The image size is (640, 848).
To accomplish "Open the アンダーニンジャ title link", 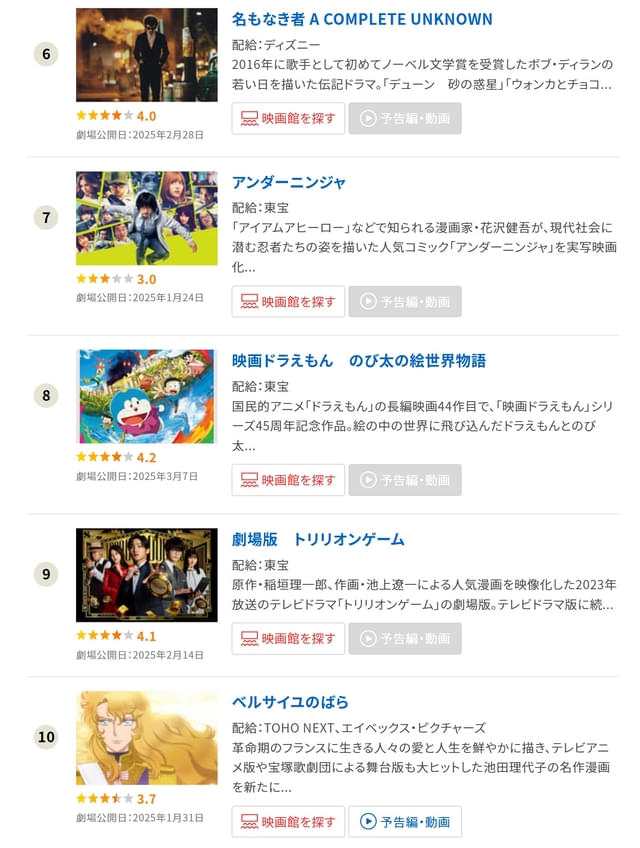I will tap(289, 182).
